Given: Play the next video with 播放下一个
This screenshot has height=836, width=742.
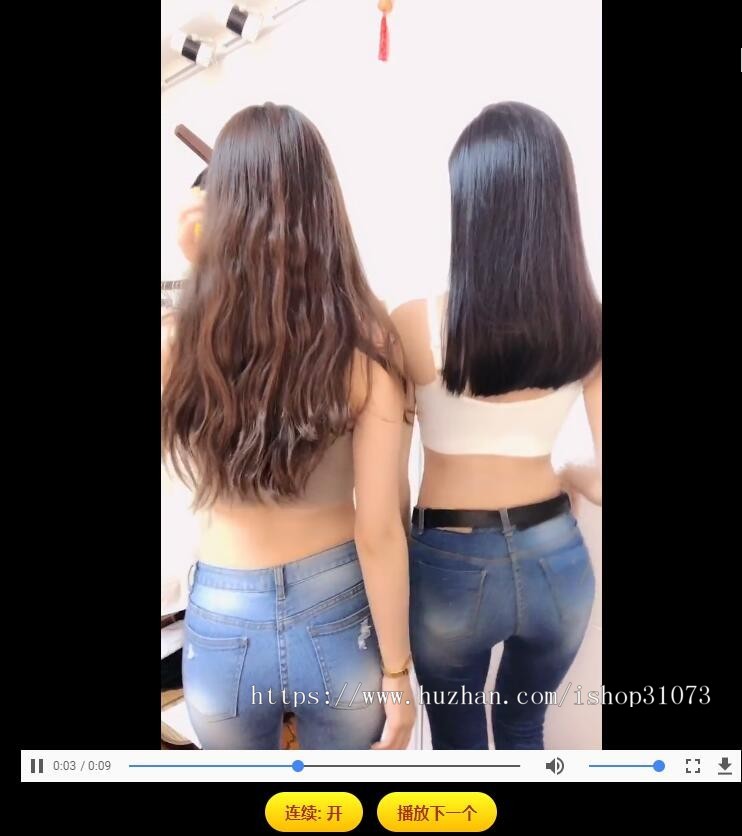Looking at the screenshot, I should (437, 813).
